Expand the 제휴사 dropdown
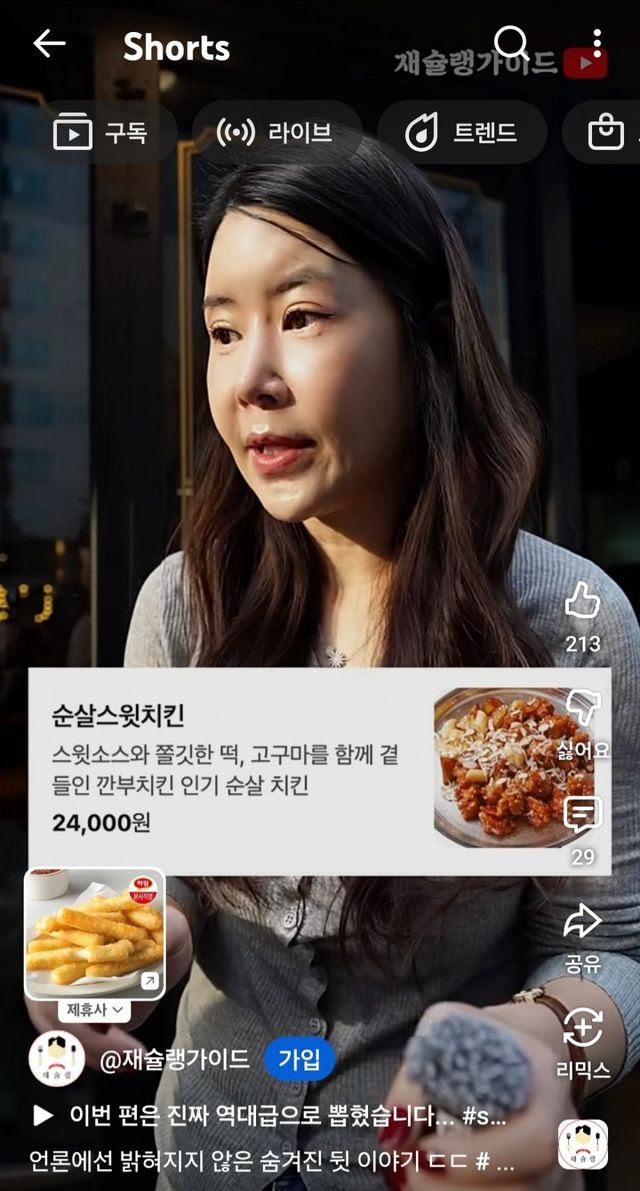The image size is (640, 1191). (x=94, y=1010)
